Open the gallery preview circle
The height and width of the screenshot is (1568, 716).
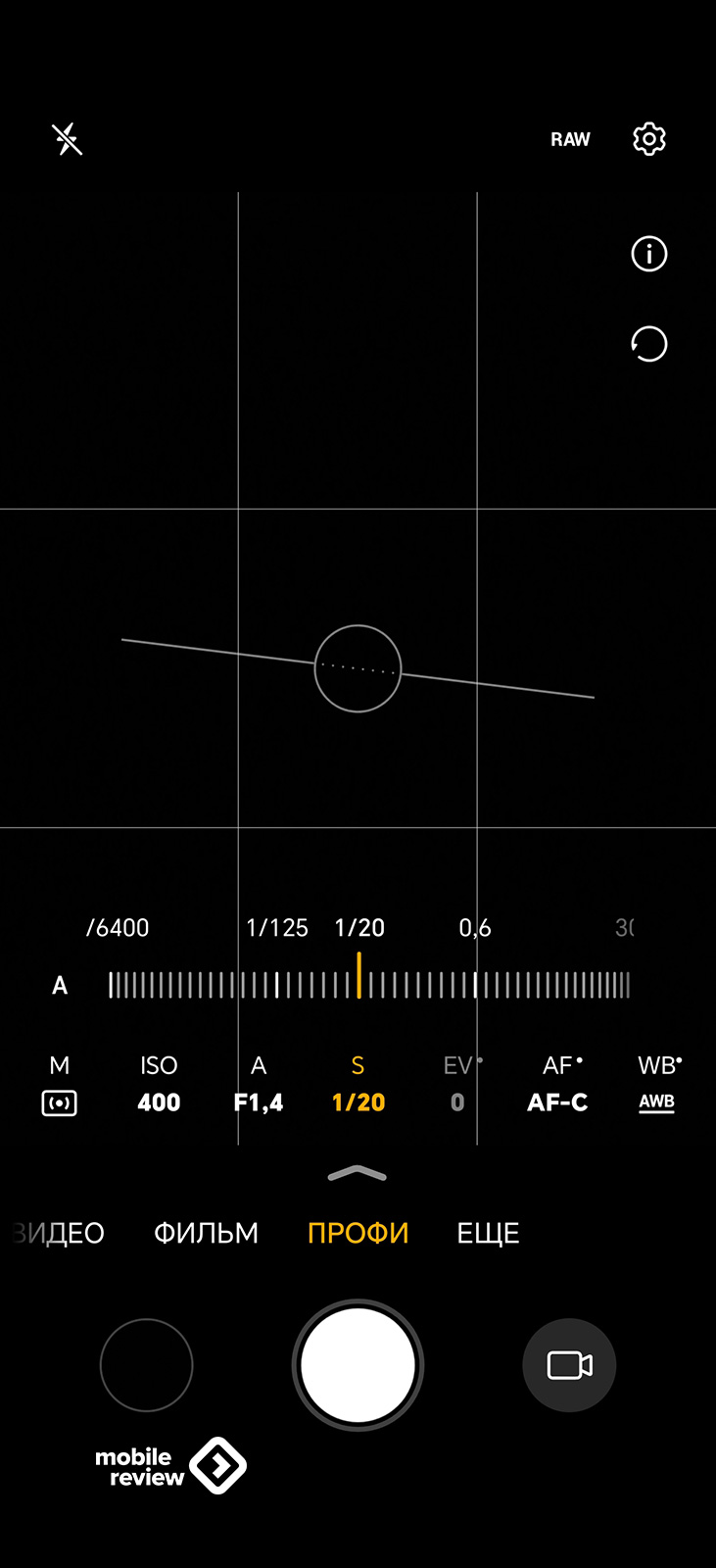[x=147, y=1364]
